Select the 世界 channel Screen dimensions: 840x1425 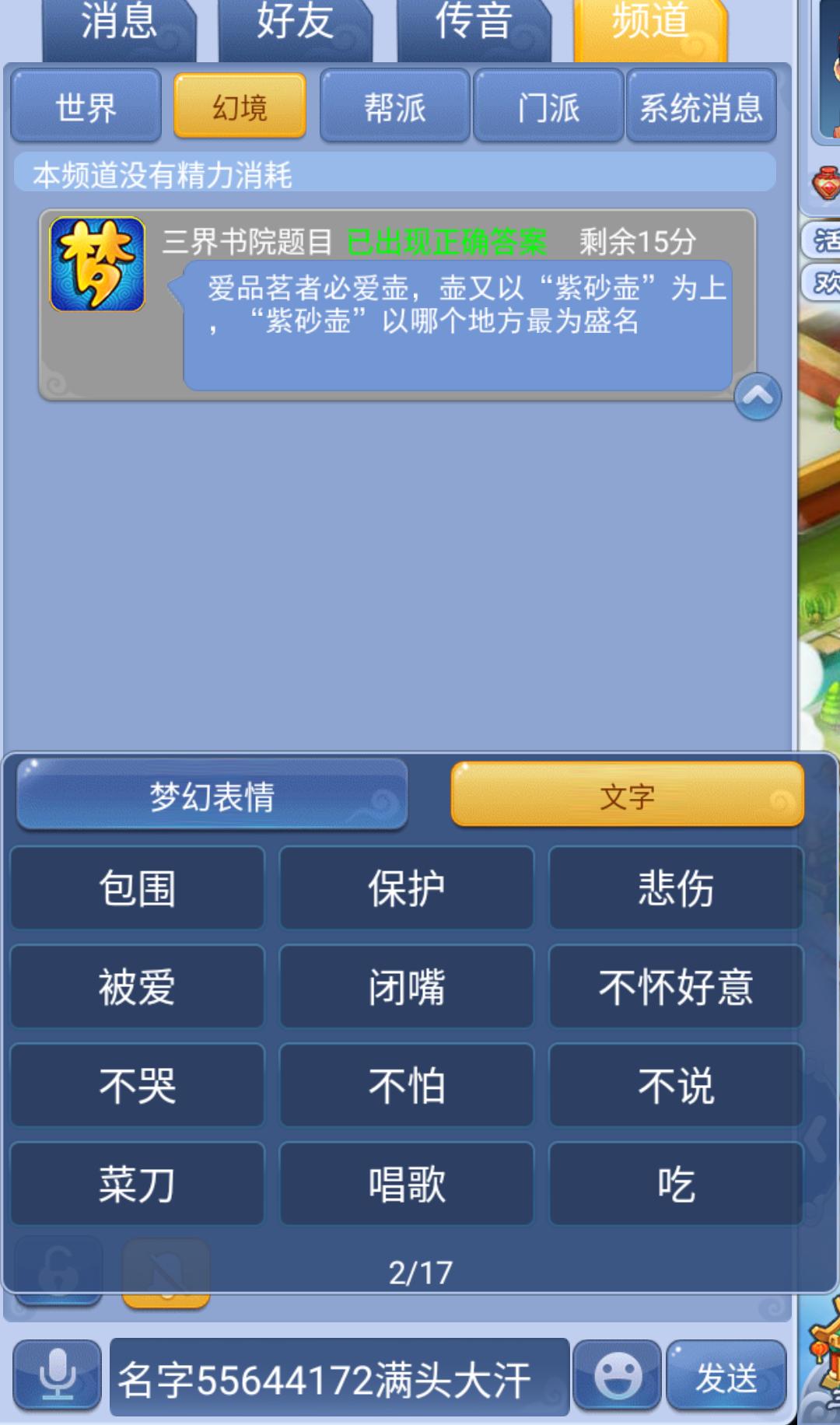click(86, 107)
